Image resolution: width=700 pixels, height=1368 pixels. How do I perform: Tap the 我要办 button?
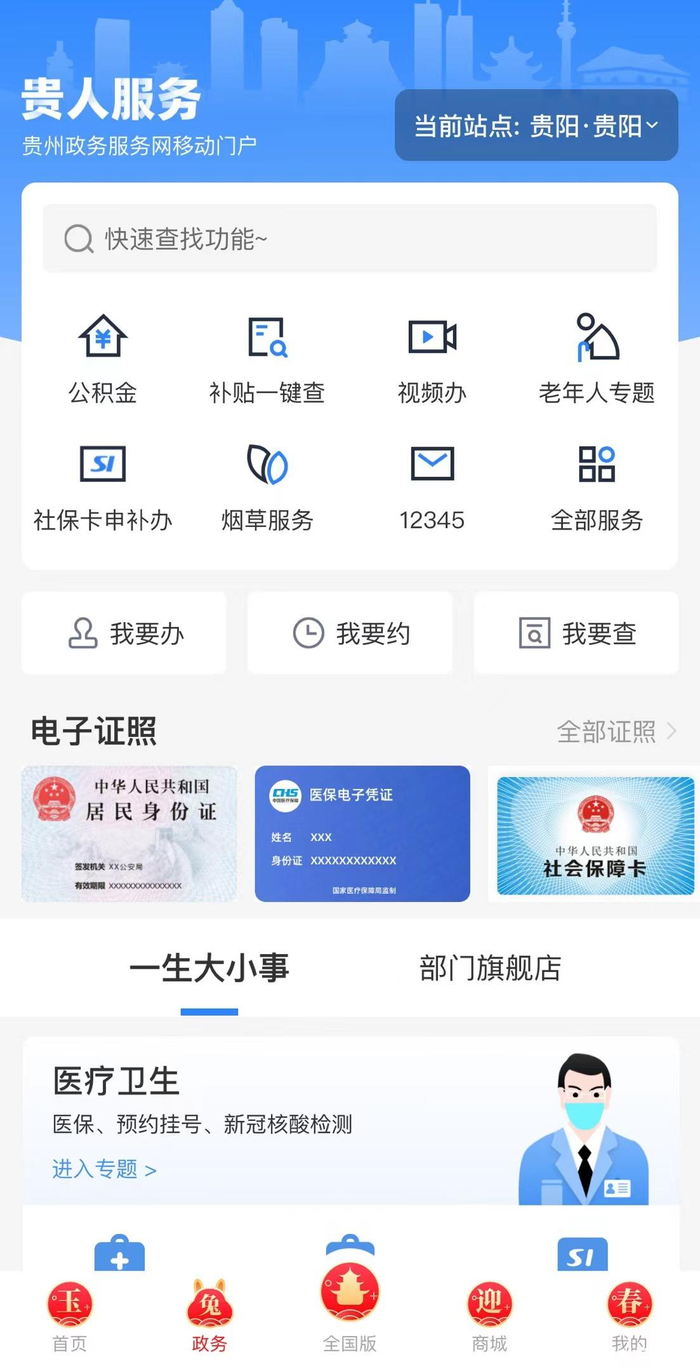(124, 633)
